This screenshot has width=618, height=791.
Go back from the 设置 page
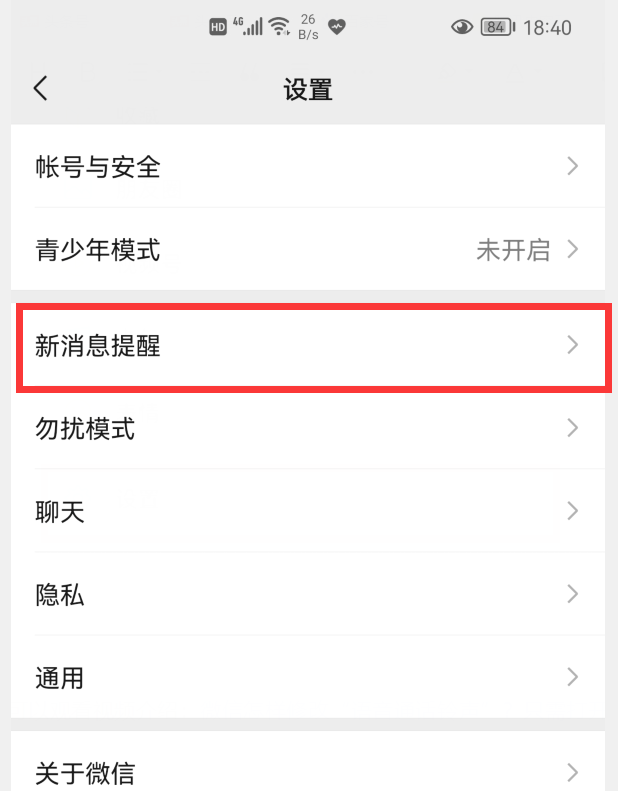click(40, 88)
